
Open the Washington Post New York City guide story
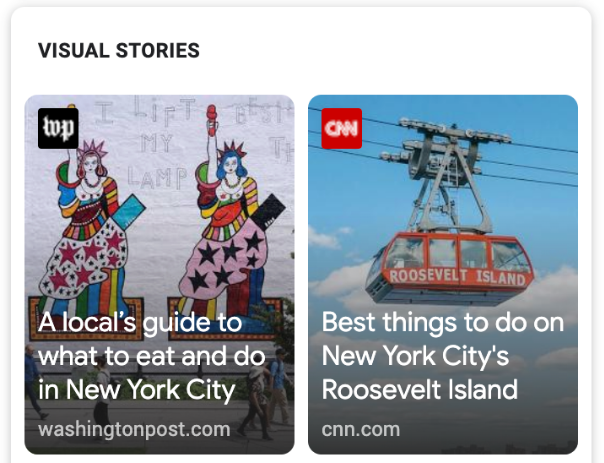(159, 274)
